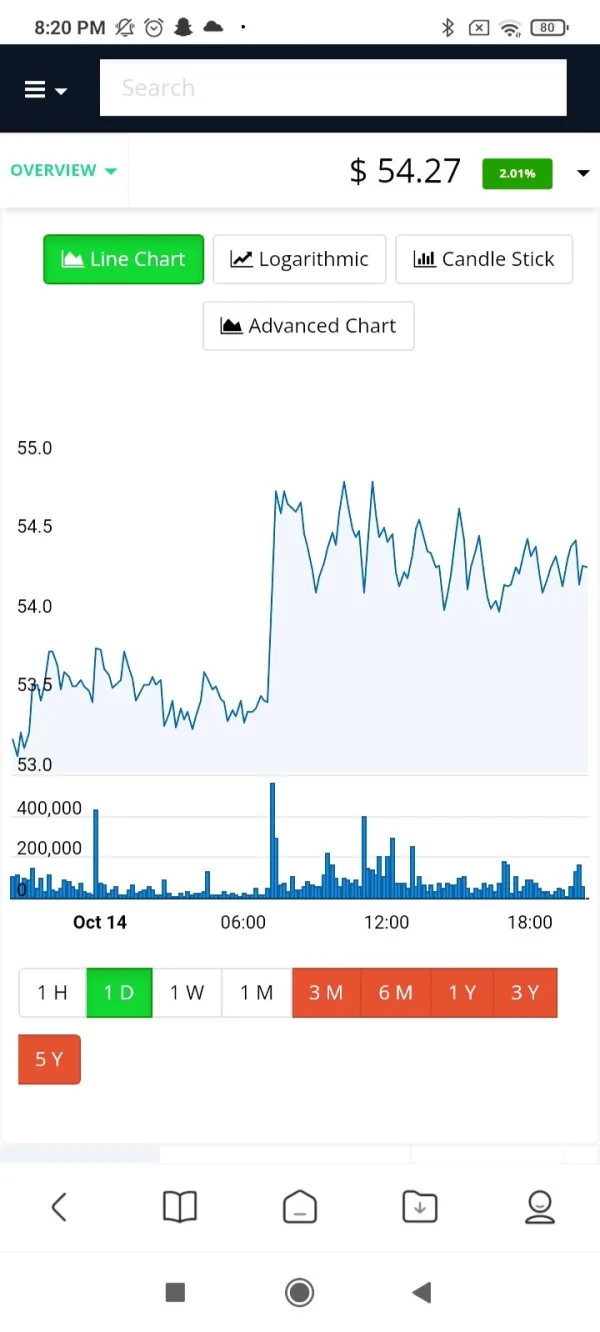Open the hamburger menu dropdown
Viewport: 600px width, 1332px height.
click(x=45, y=90)
